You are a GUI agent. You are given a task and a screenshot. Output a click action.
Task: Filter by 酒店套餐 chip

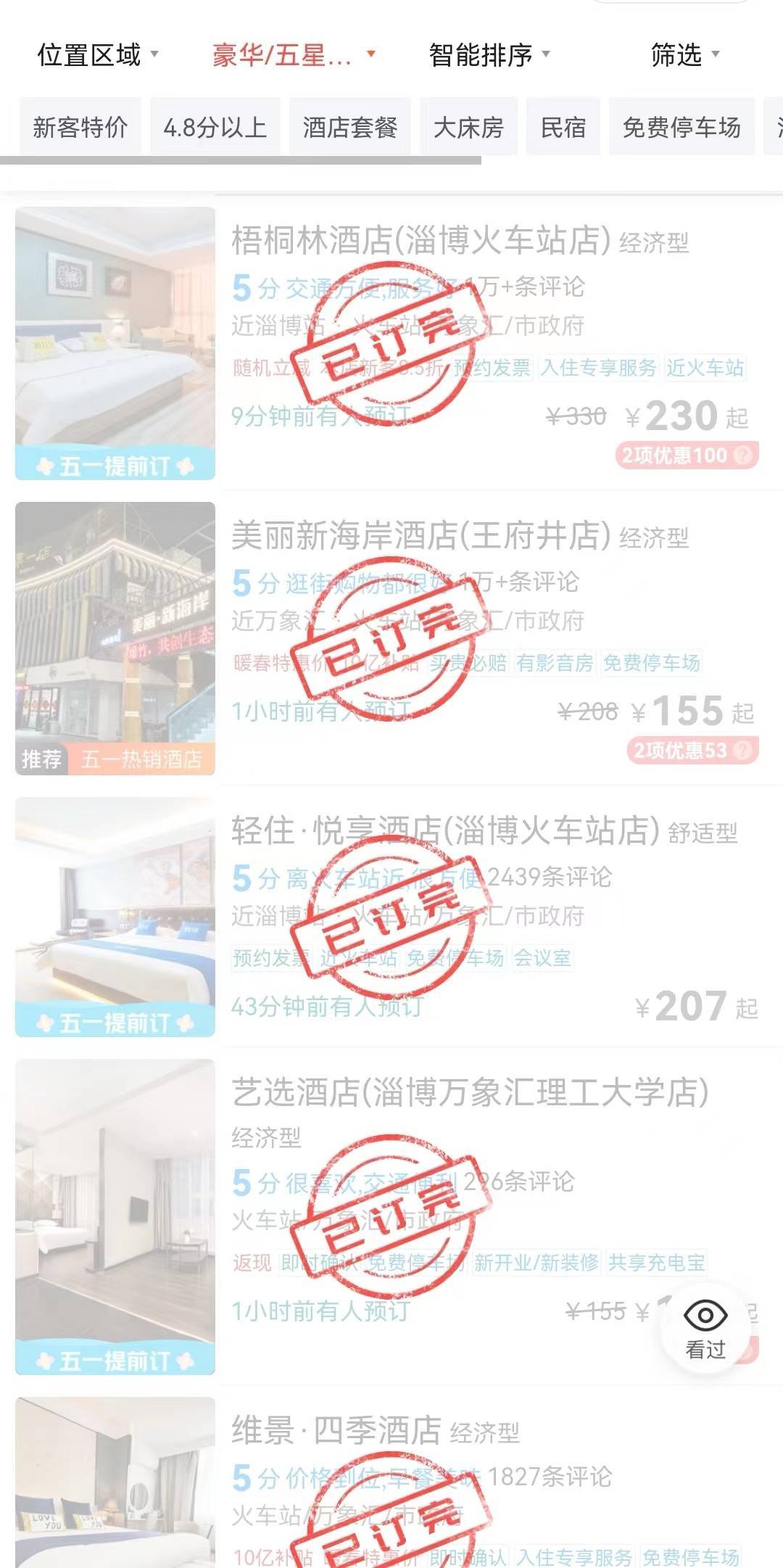click(x=349, y=128)
